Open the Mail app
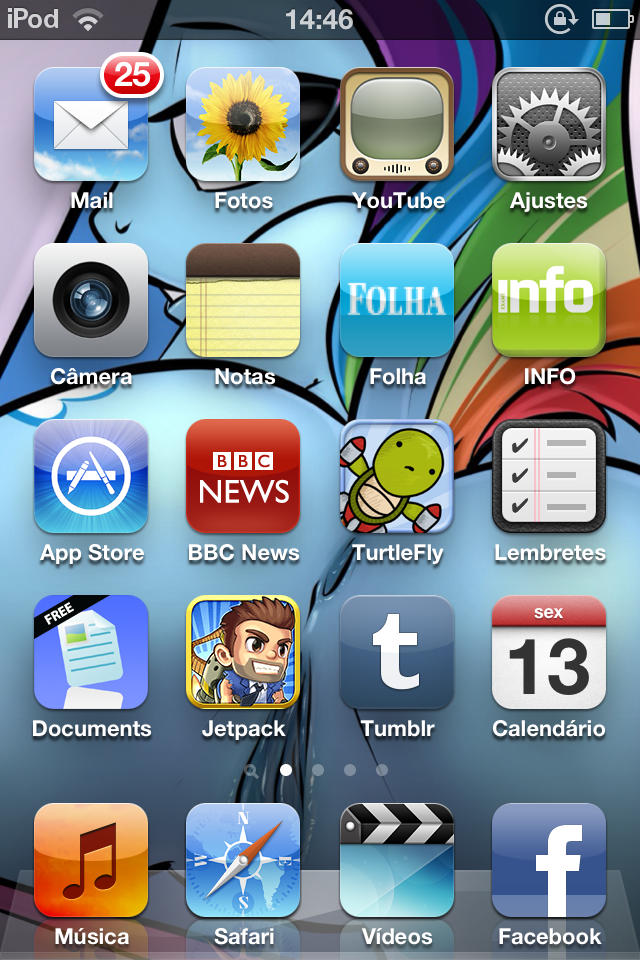The width and height of the screenshot is (640, 960). (91, 124)
